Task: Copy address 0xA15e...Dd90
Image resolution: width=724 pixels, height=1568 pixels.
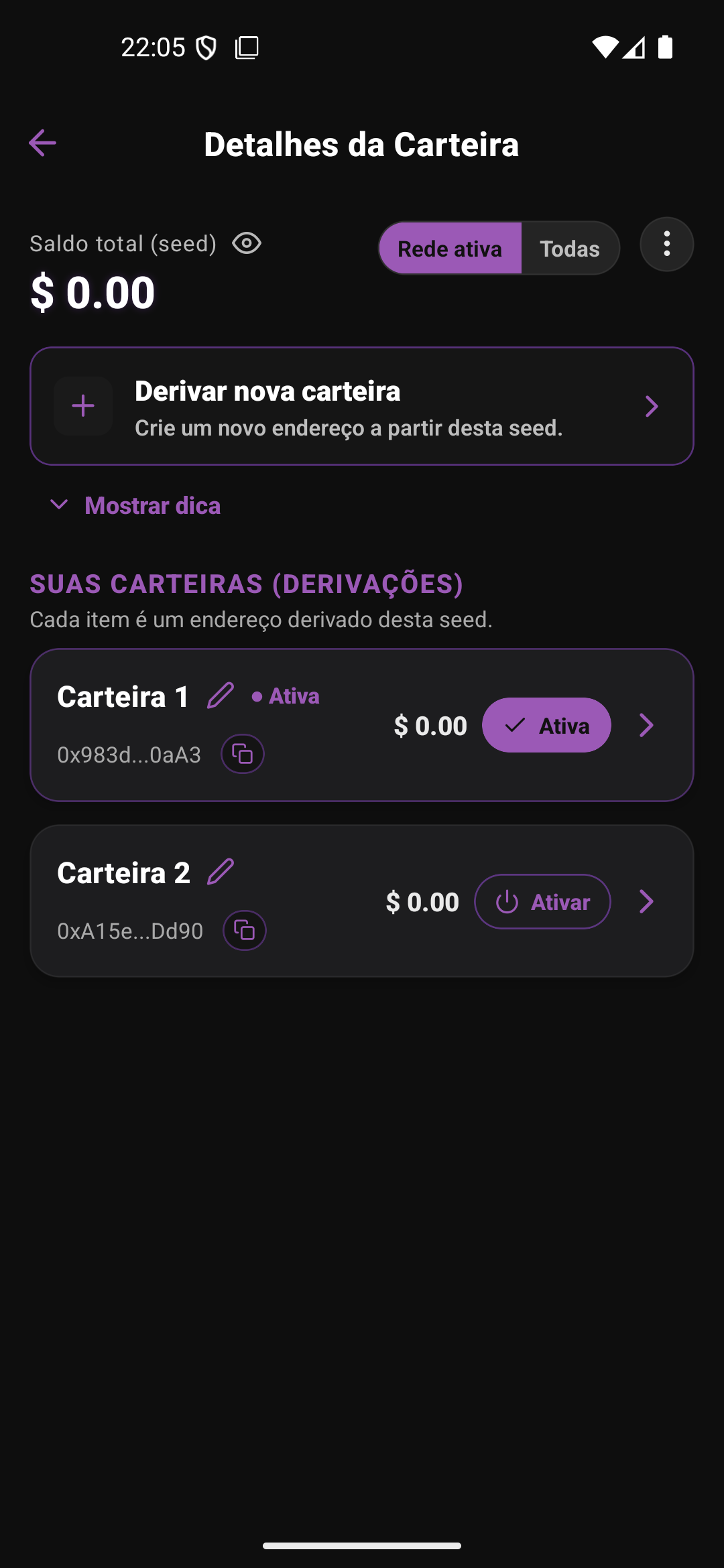Action: 245,931
